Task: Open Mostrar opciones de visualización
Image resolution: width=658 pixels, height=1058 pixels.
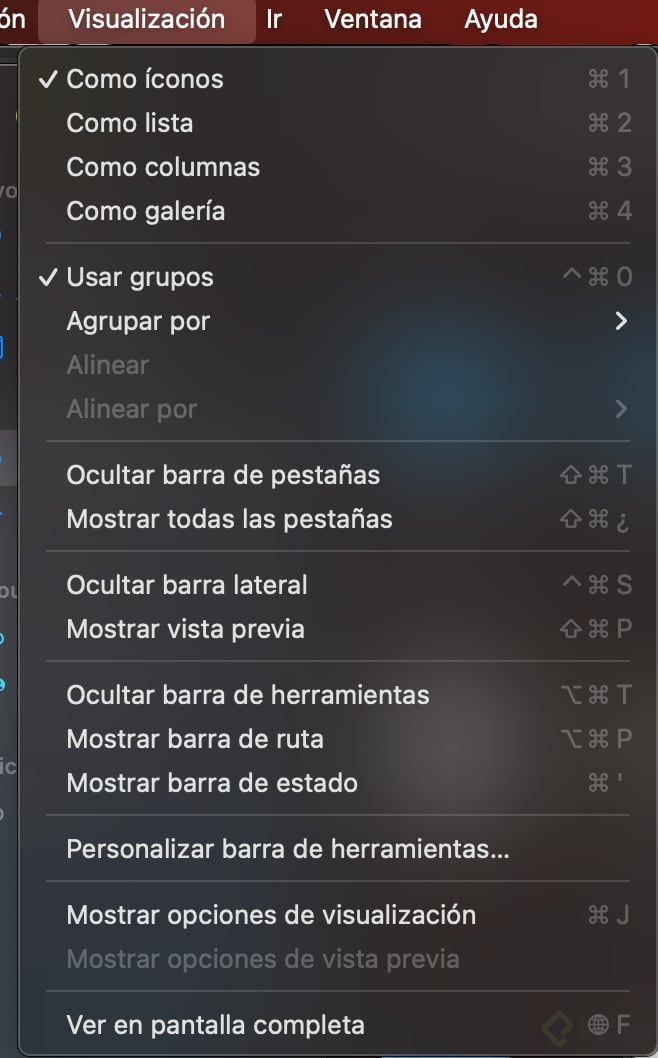Action: coord(271,915)
